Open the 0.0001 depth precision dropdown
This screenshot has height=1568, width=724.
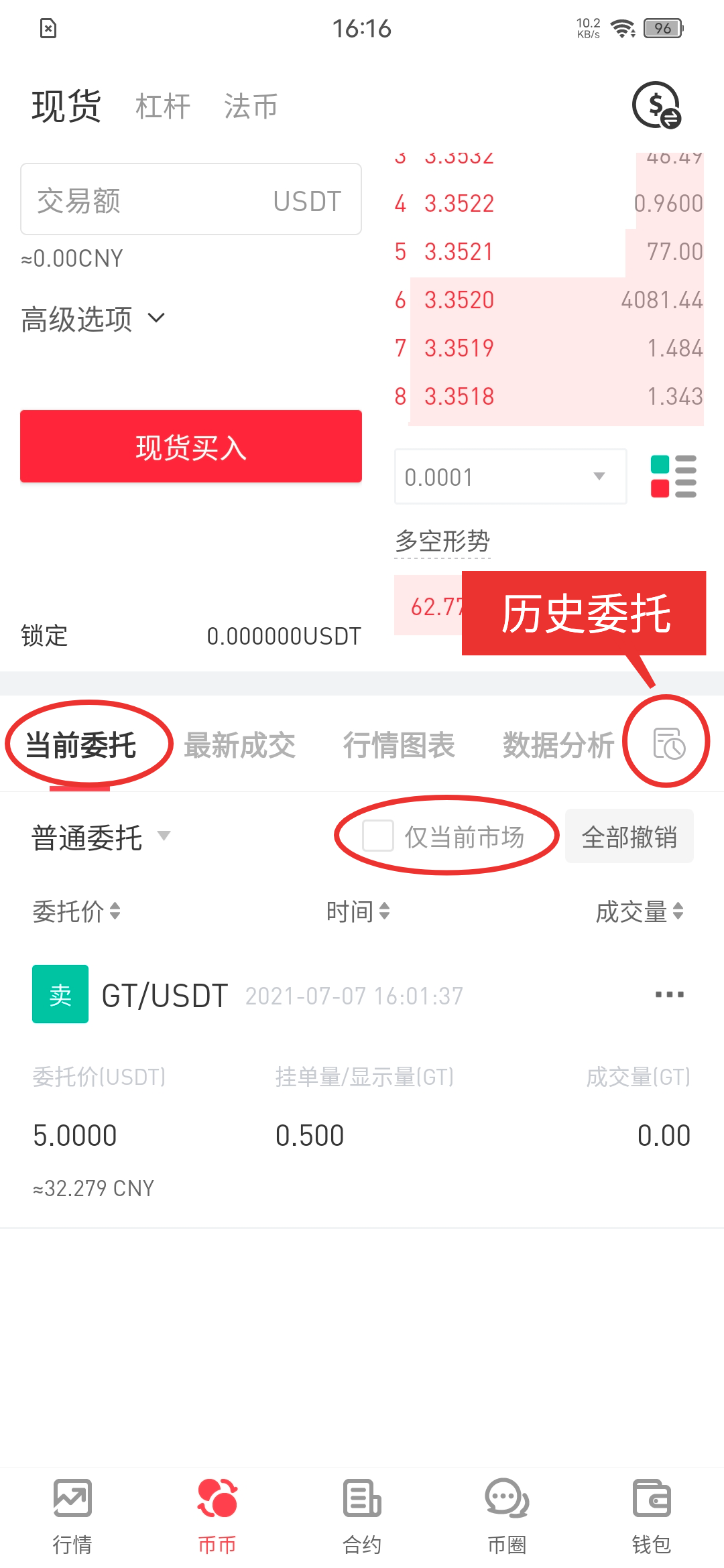[510, 476]
